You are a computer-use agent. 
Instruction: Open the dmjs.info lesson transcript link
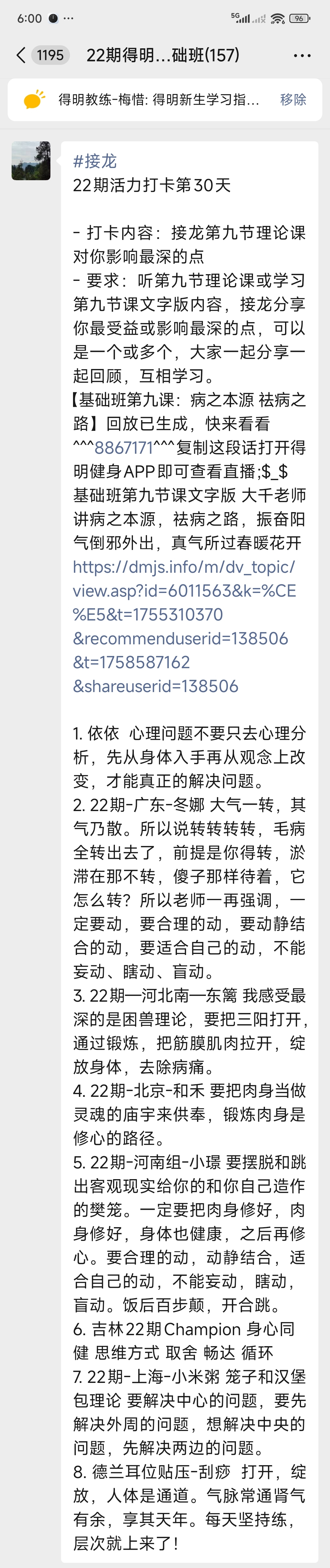point(182,626)
